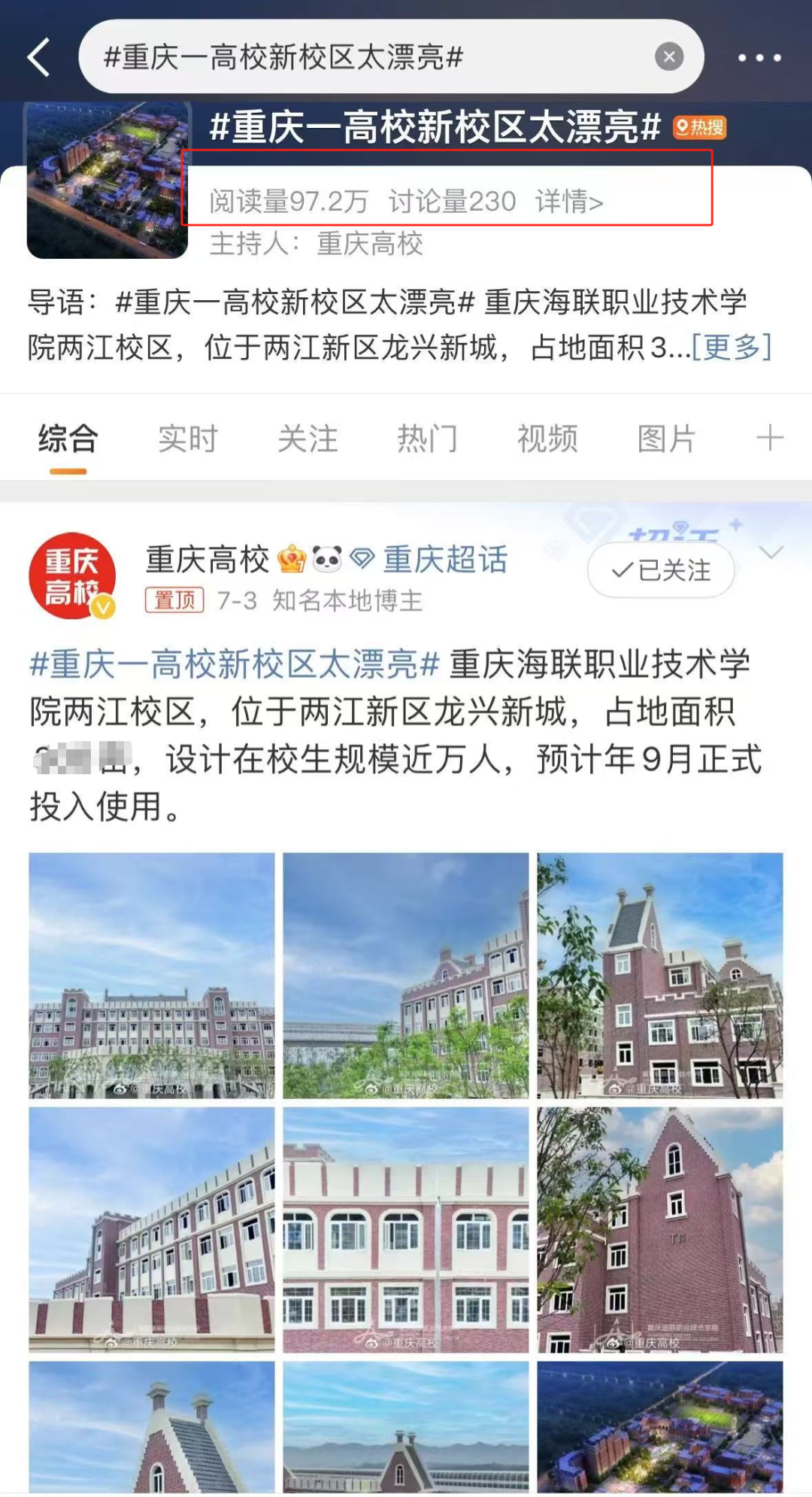Open the aerial night campus photo in grid

pos(659,1426)
